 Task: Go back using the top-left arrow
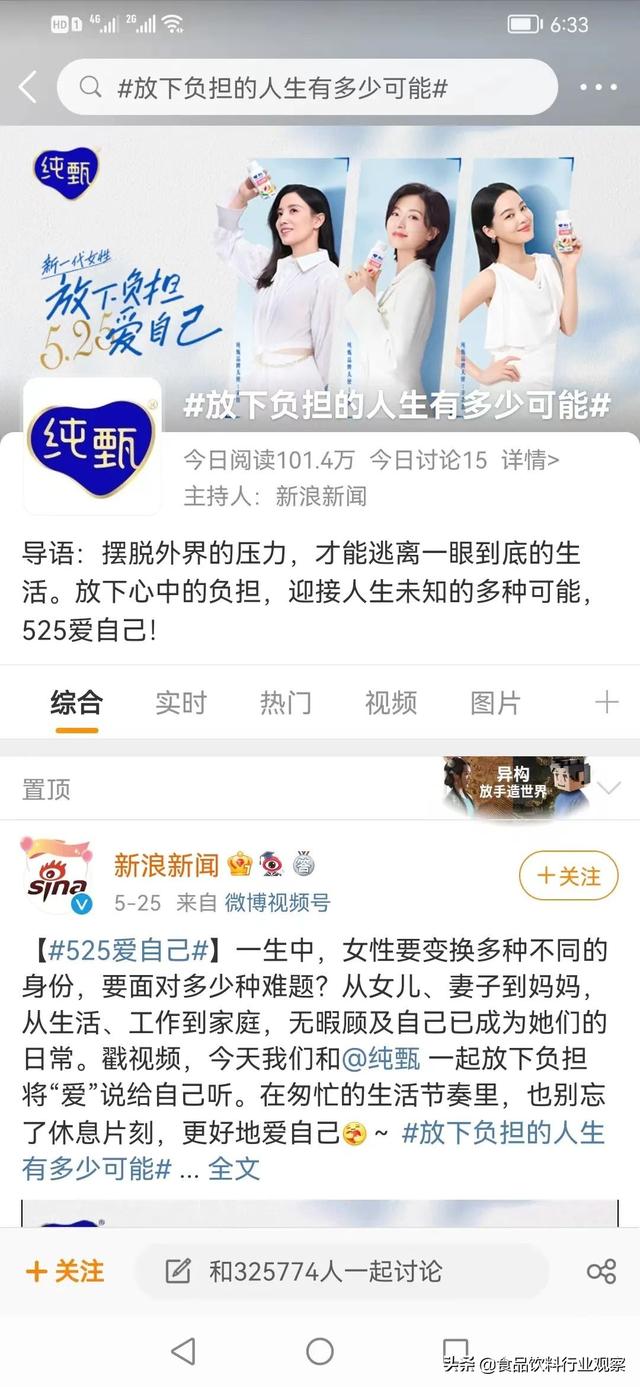[x=27, y=88]
